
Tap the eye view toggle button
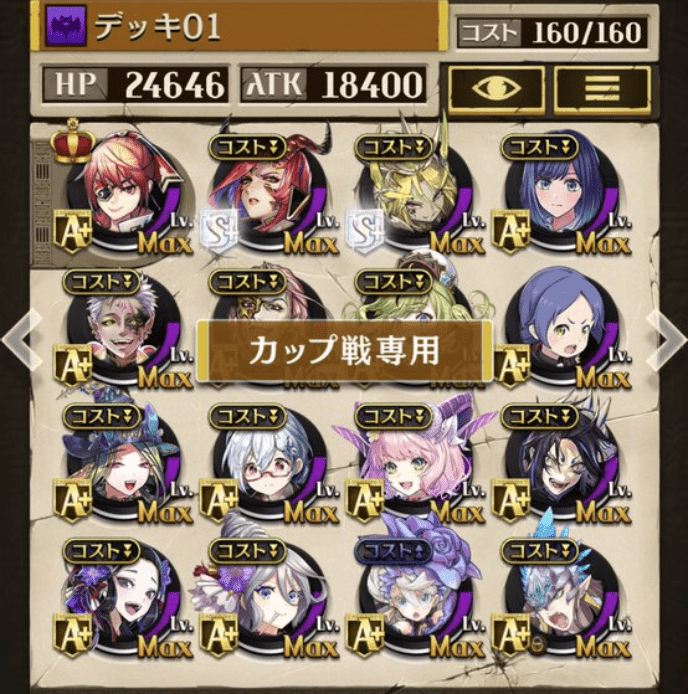pos(496,89)
